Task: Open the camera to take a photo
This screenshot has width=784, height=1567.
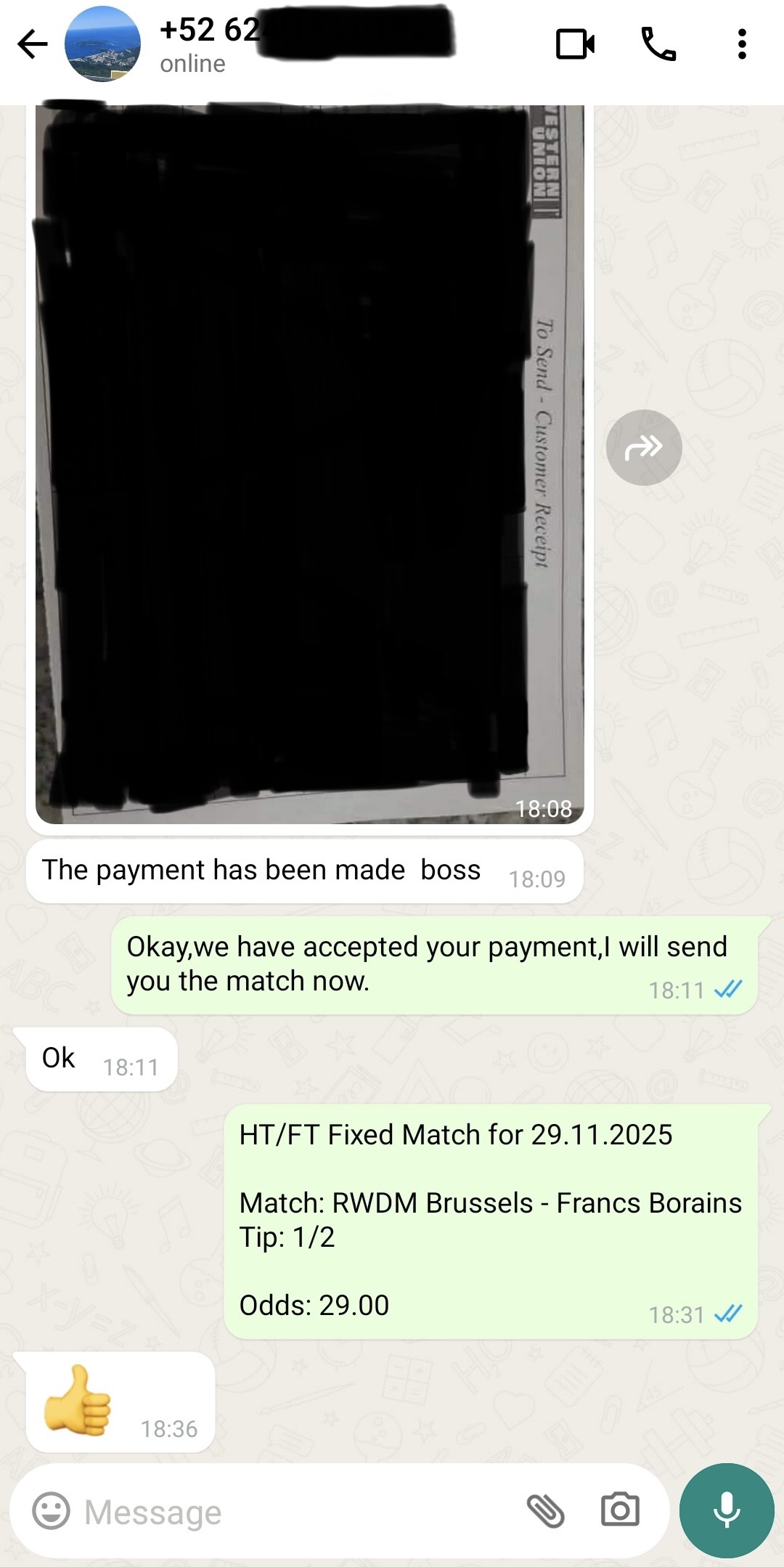Action: click(620, 1511)
